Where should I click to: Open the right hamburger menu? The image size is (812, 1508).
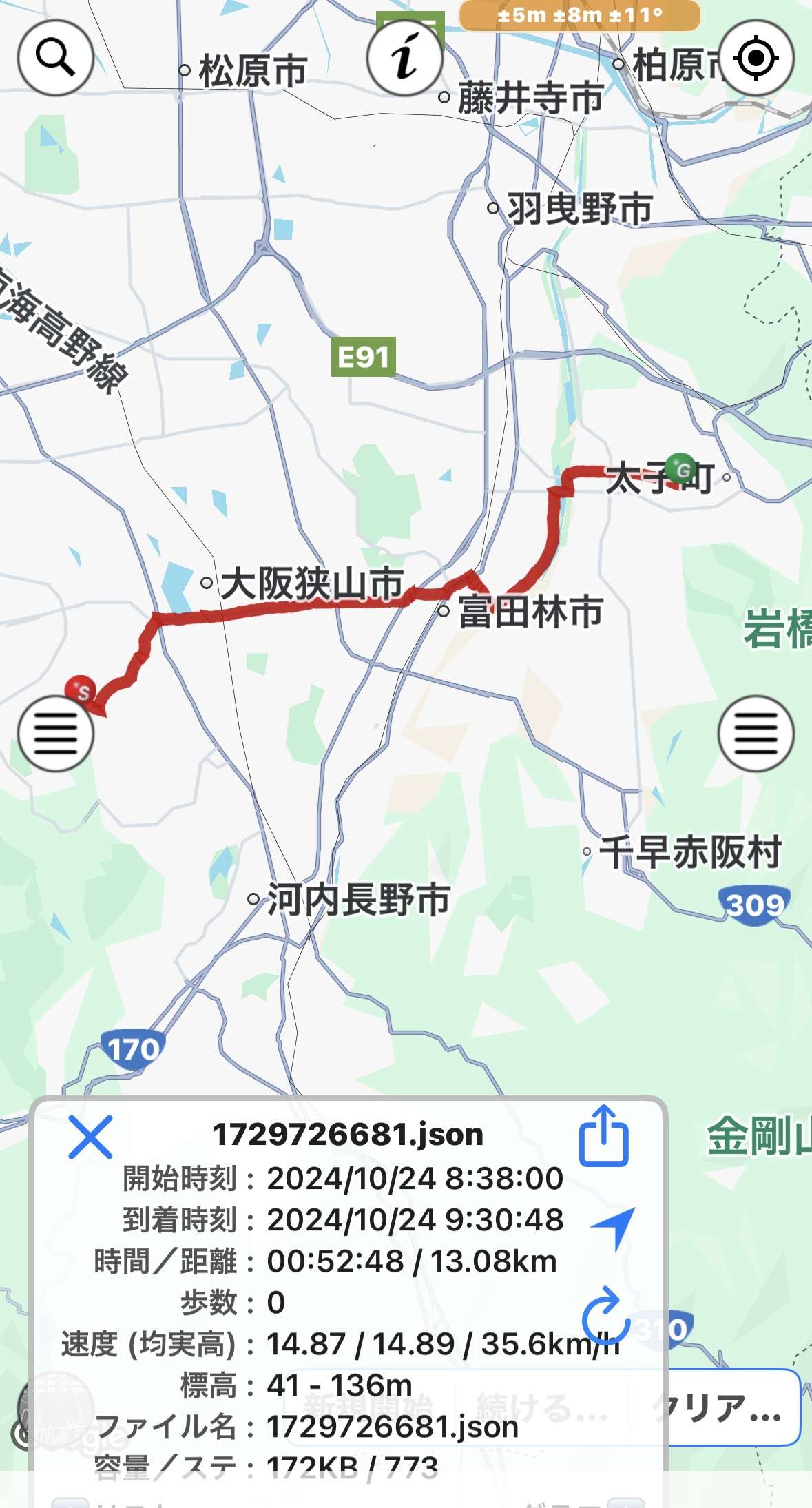tap(756, 734)
